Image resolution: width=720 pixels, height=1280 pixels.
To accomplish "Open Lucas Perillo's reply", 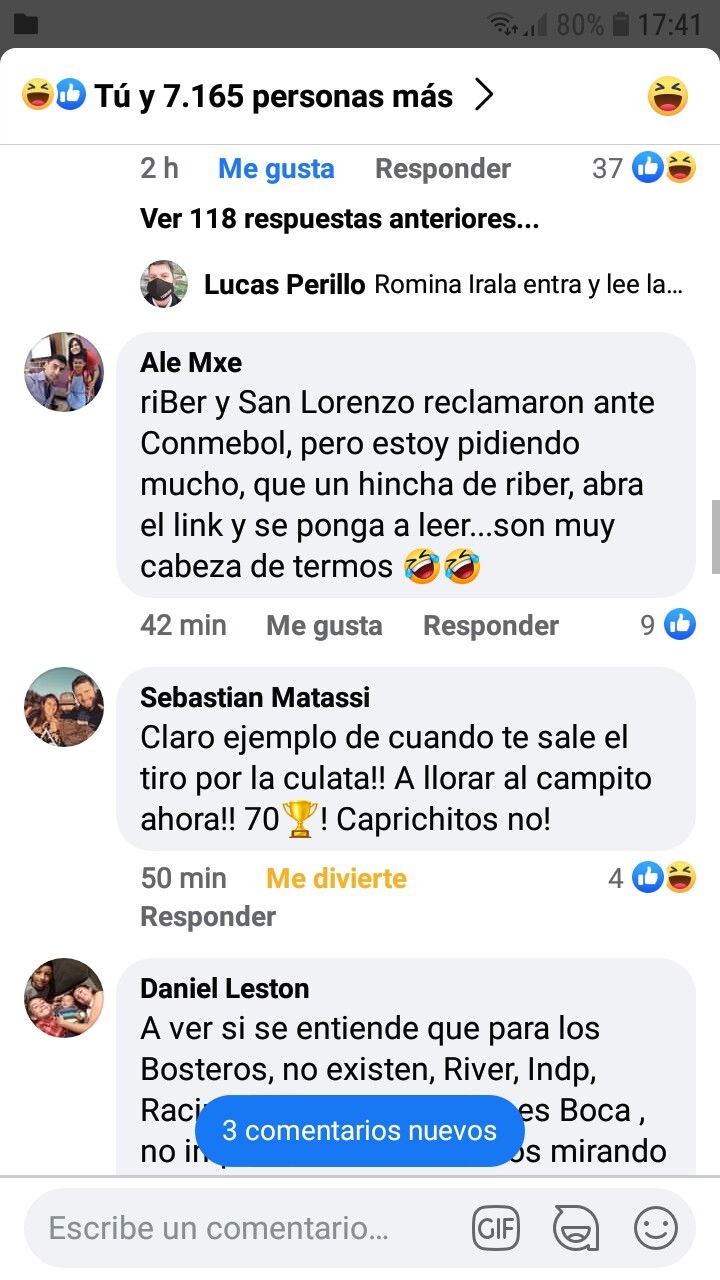I will [412, 284].
